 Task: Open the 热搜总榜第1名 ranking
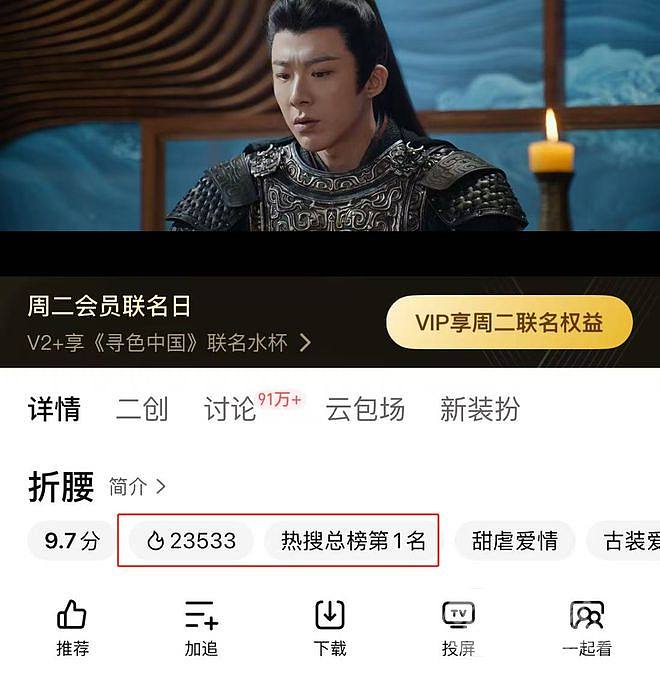(353, 541)
